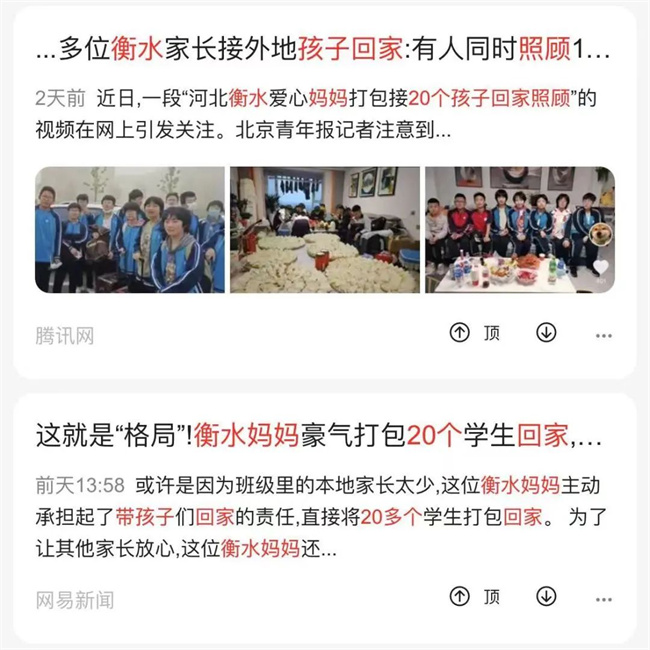Open more options for 网易新闻 result
650x650 pixels.
tap(604, 599)
